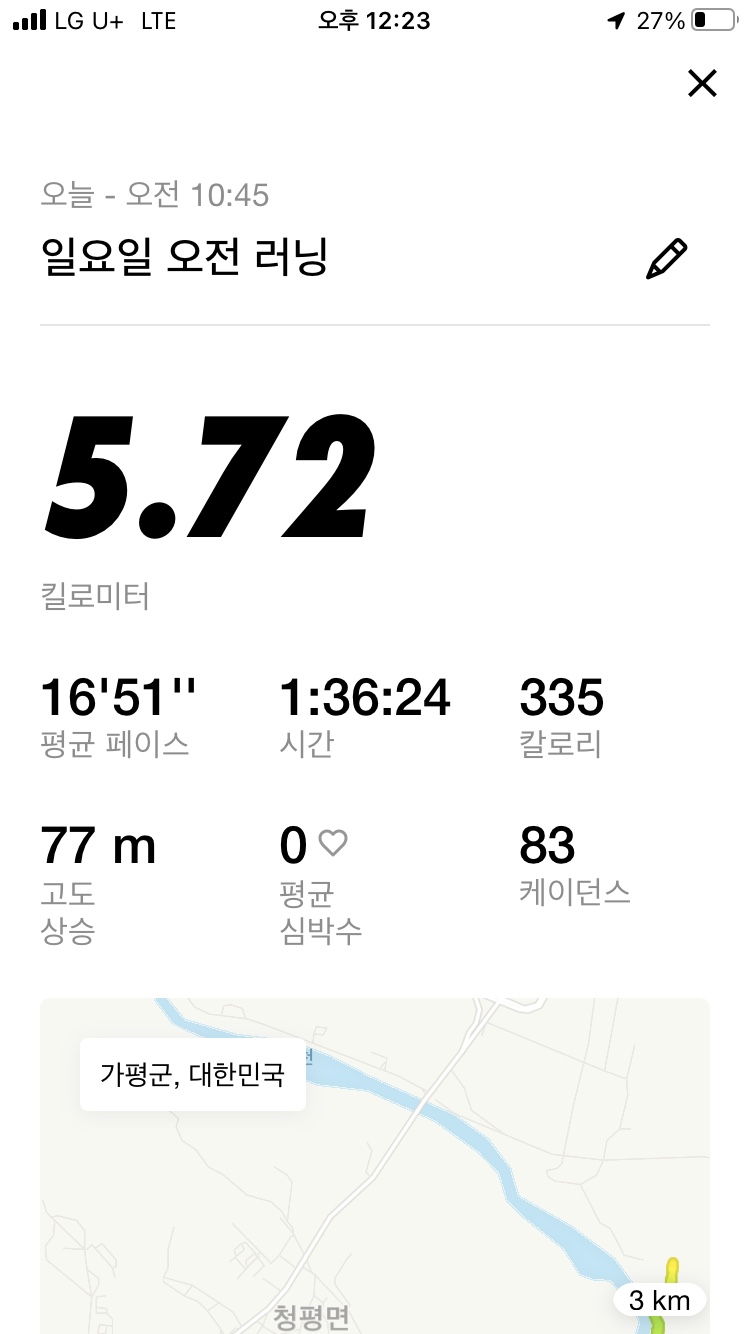Edit the run title with the pencil icon

(667, 258)
